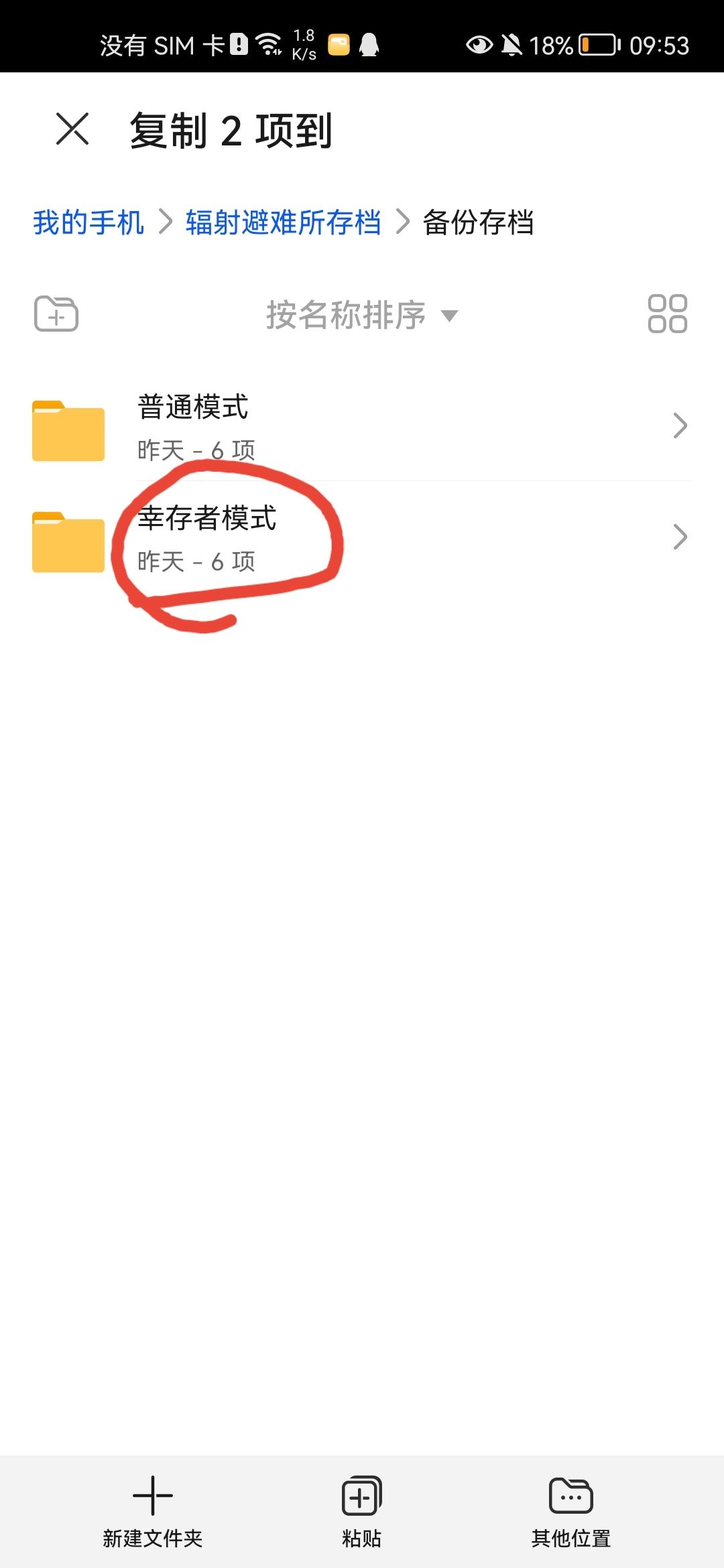Select 备份存档 in the breadcrumb path
This screenshot has width=724, height=1568.
(x=477, y=224)
